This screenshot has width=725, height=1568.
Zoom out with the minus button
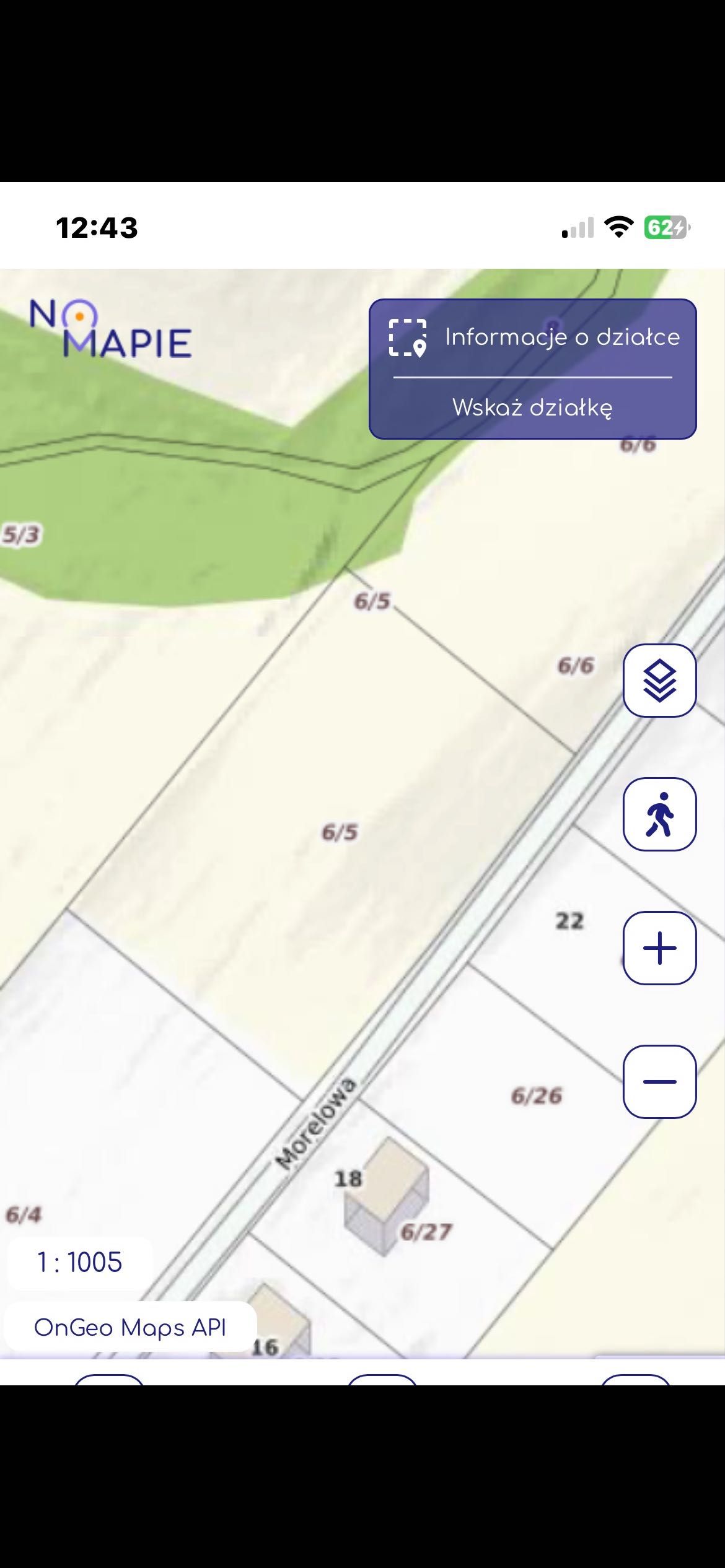click(659, 1082)
